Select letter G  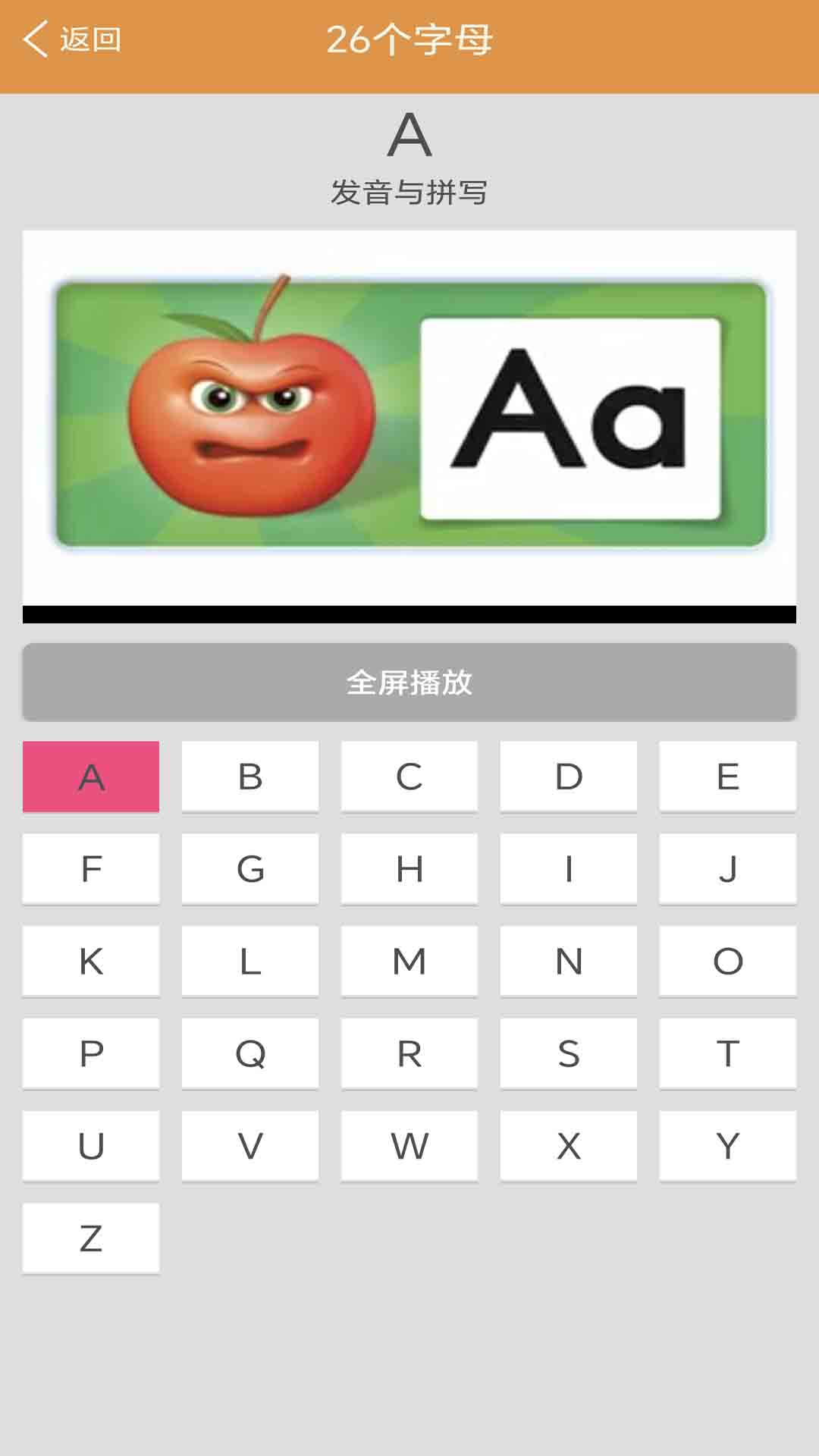click(250, 869)
